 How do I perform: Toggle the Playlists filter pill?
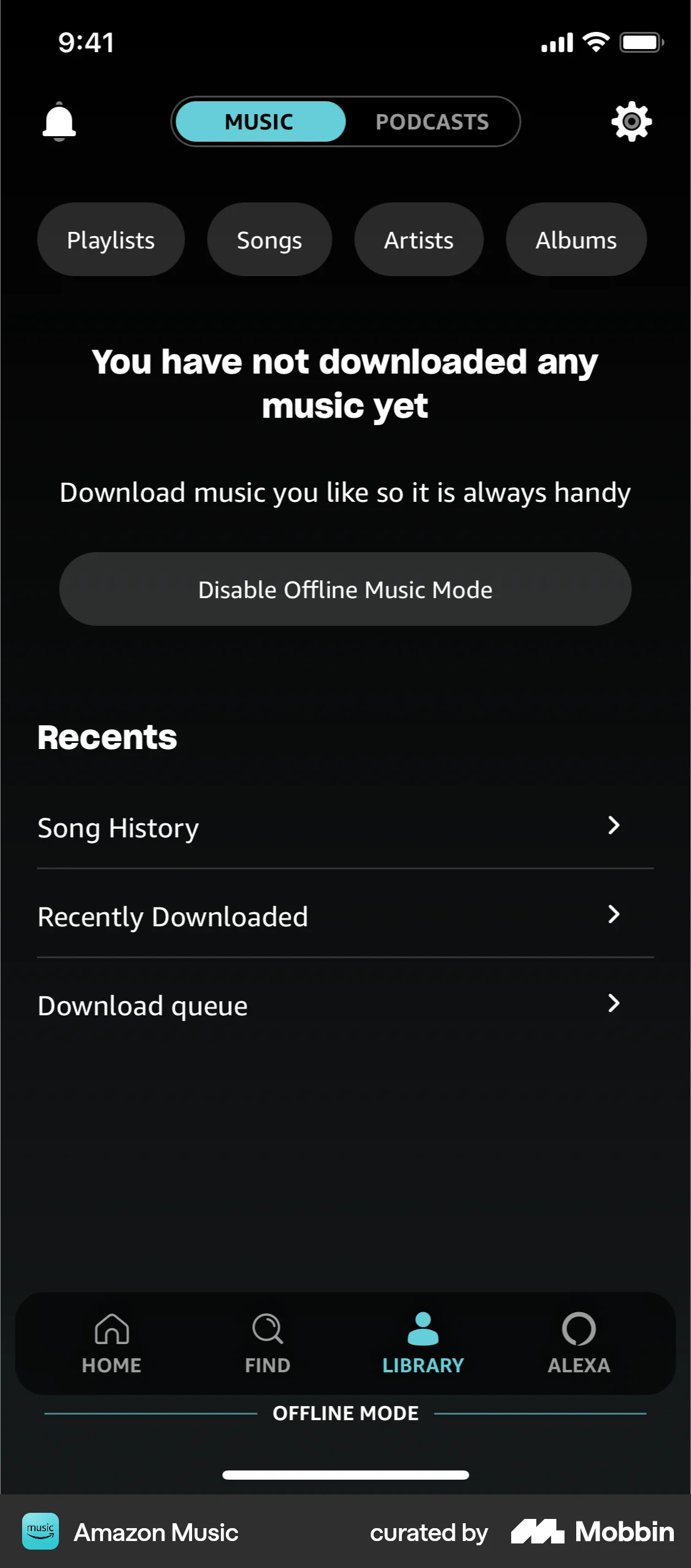click(x=110, y=239)
